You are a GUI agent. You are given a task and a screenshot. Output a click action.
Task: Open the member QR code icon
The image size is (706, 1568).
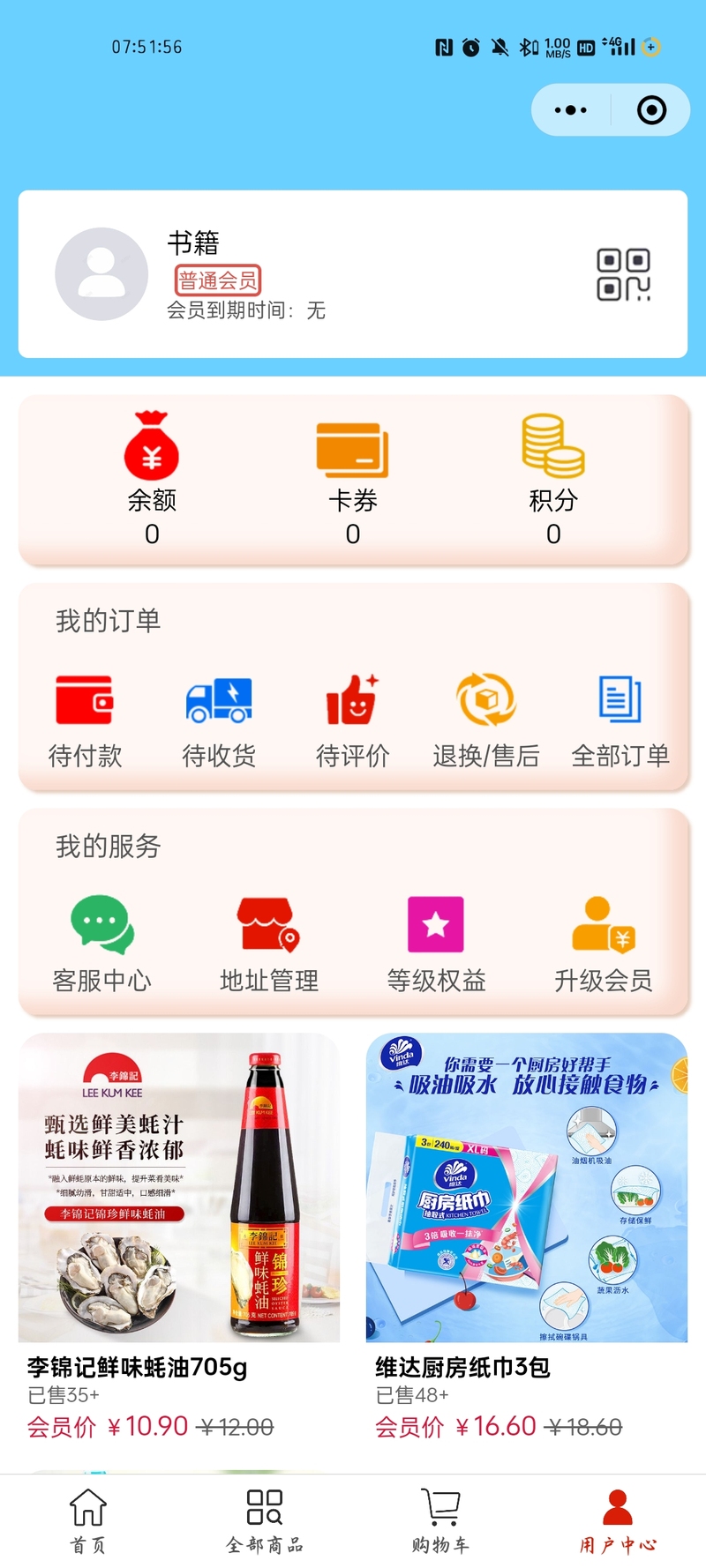pos(623,274)
